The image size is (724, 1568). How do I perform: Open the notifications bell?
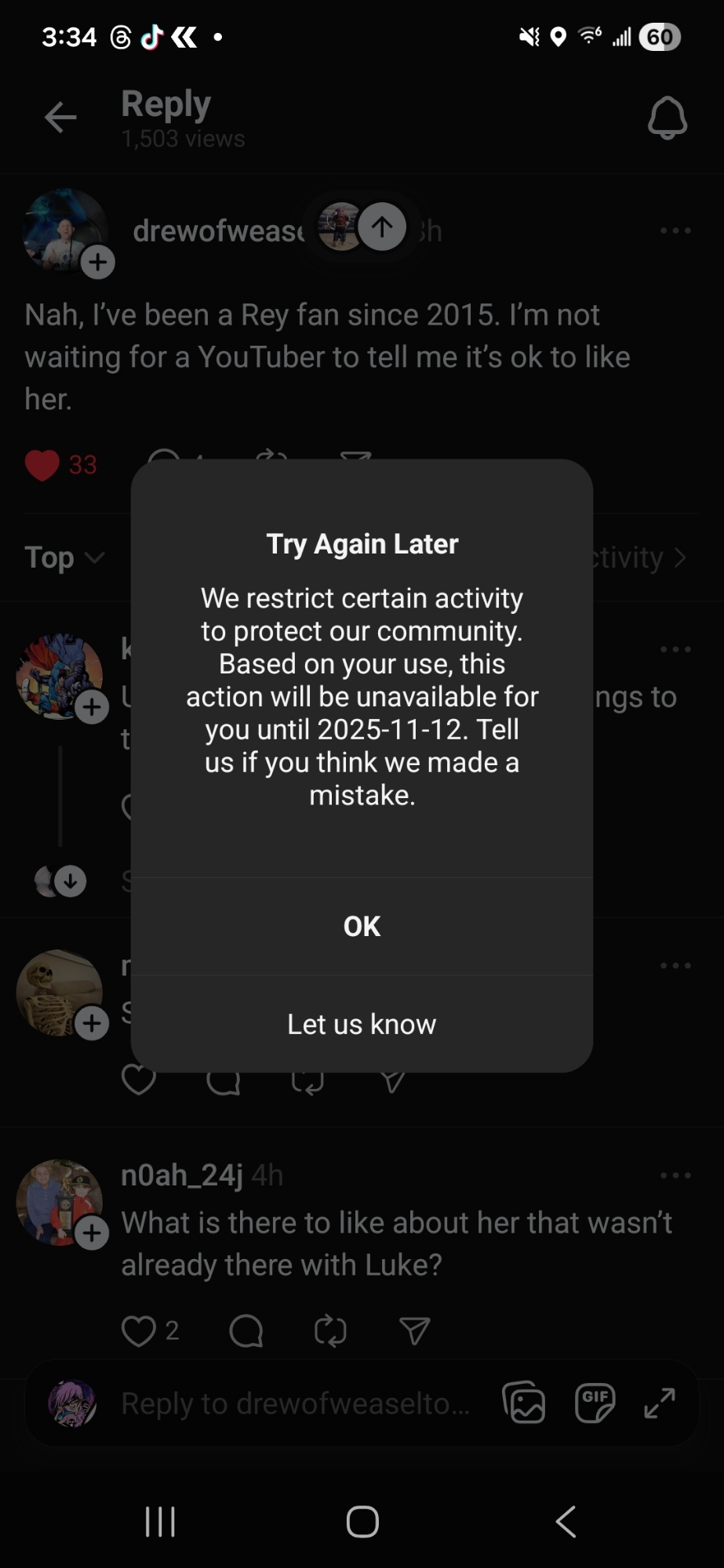tap(667, 118)
